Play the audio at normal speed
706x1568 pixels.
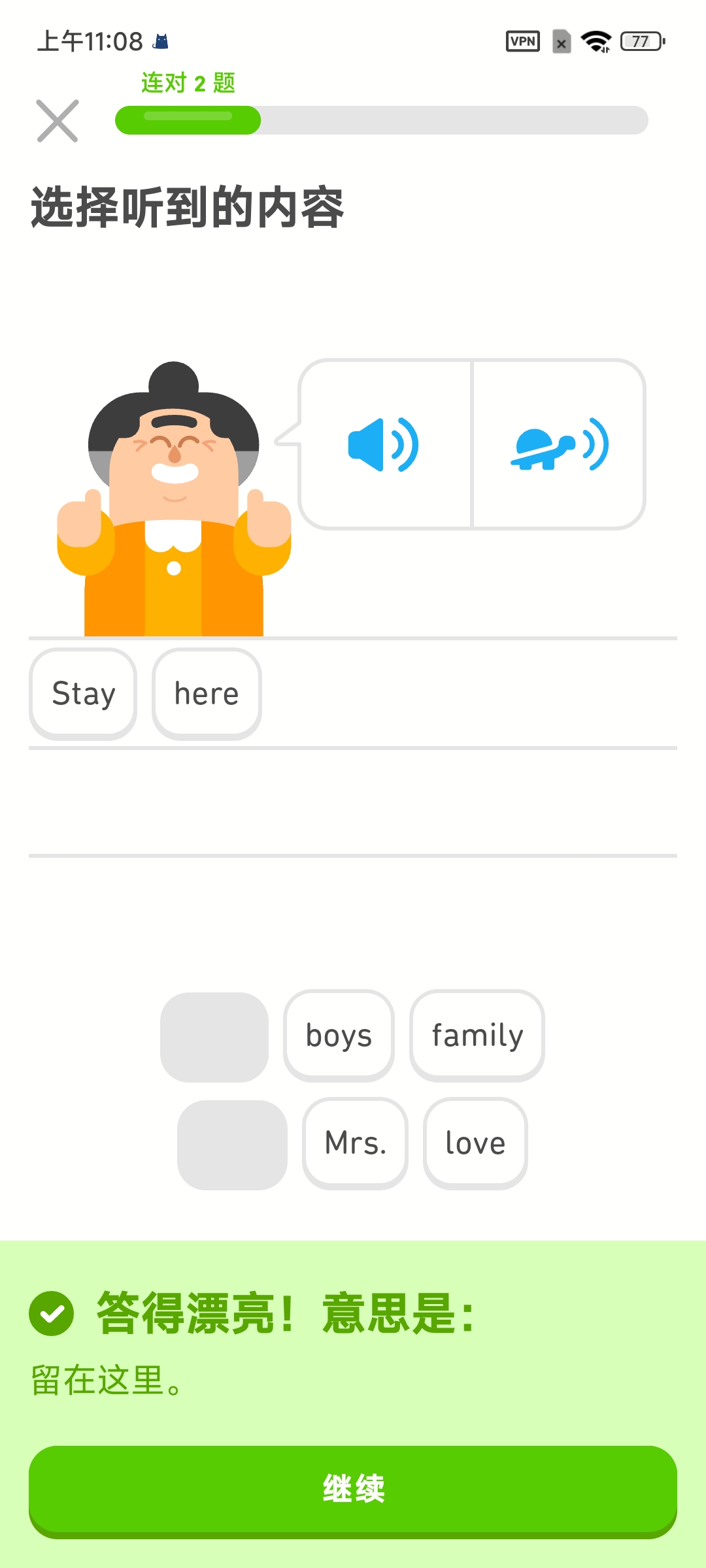click(384, 445)
